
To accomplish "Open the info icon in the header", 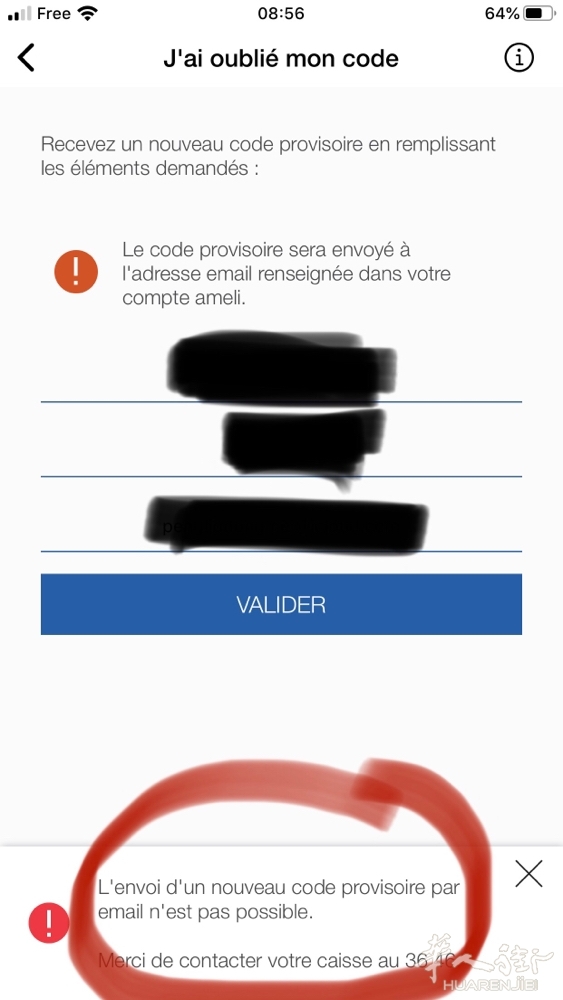I will pyautogui.click(x=518, y=58).
